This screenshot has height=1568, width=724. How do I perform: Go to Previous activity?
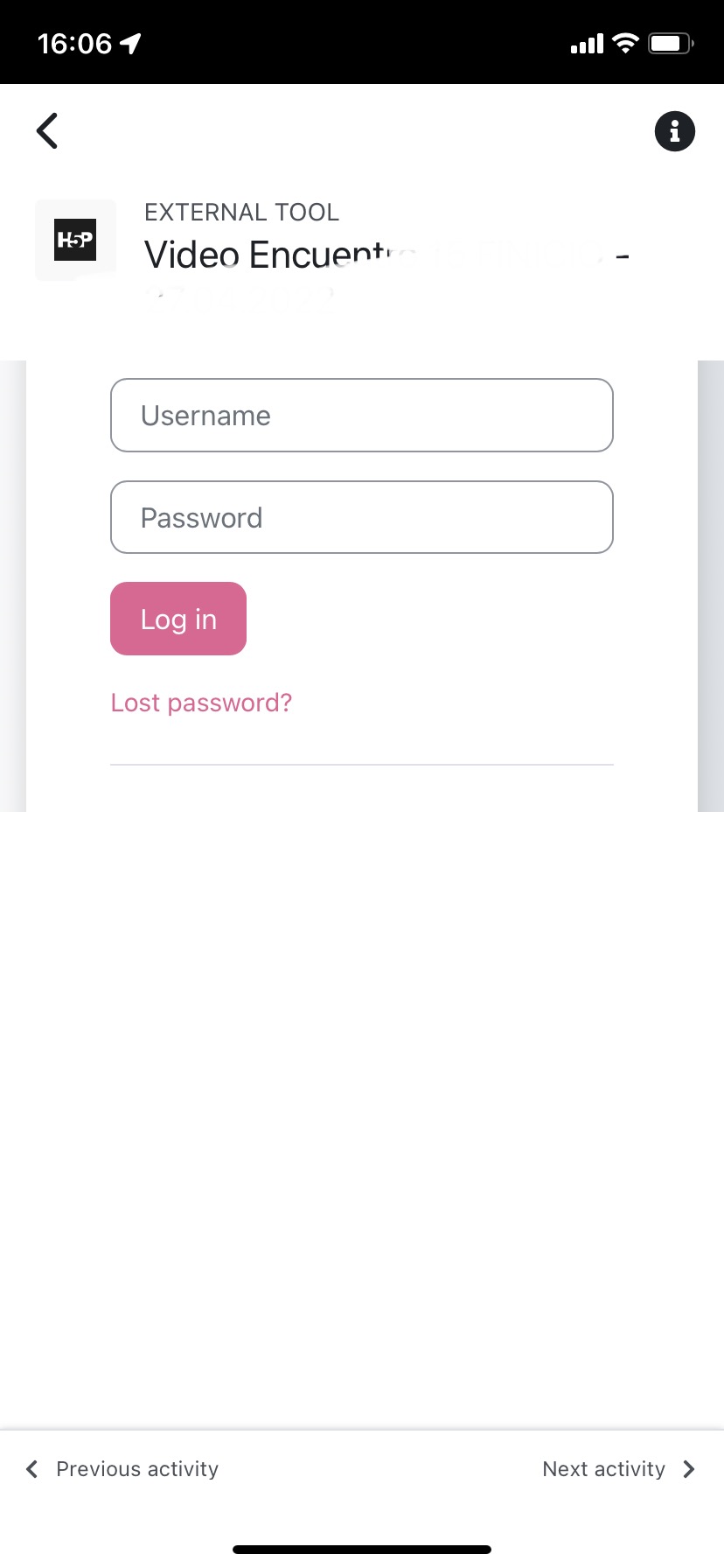point(122,1469)
